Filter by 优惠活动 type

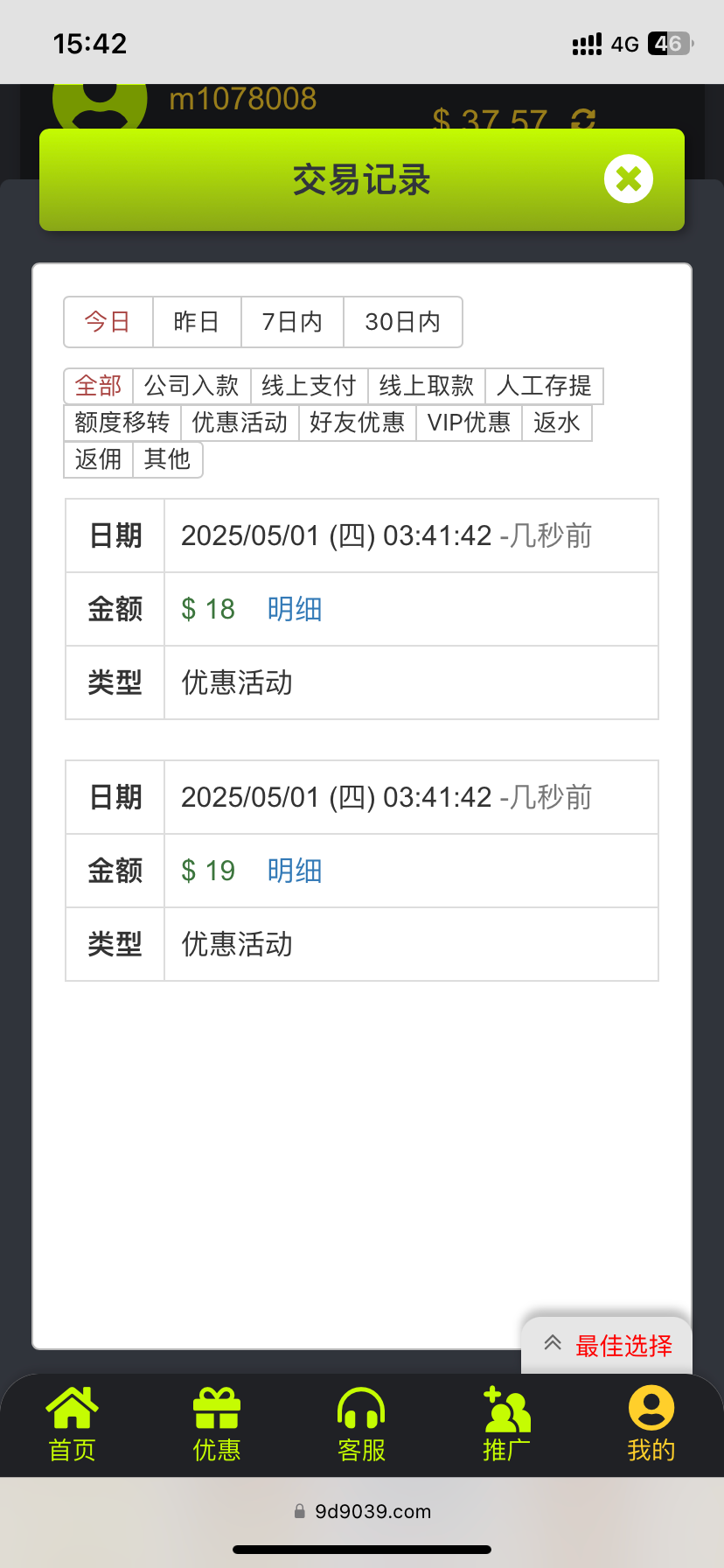pyautogui.click(x=240, y=423)
